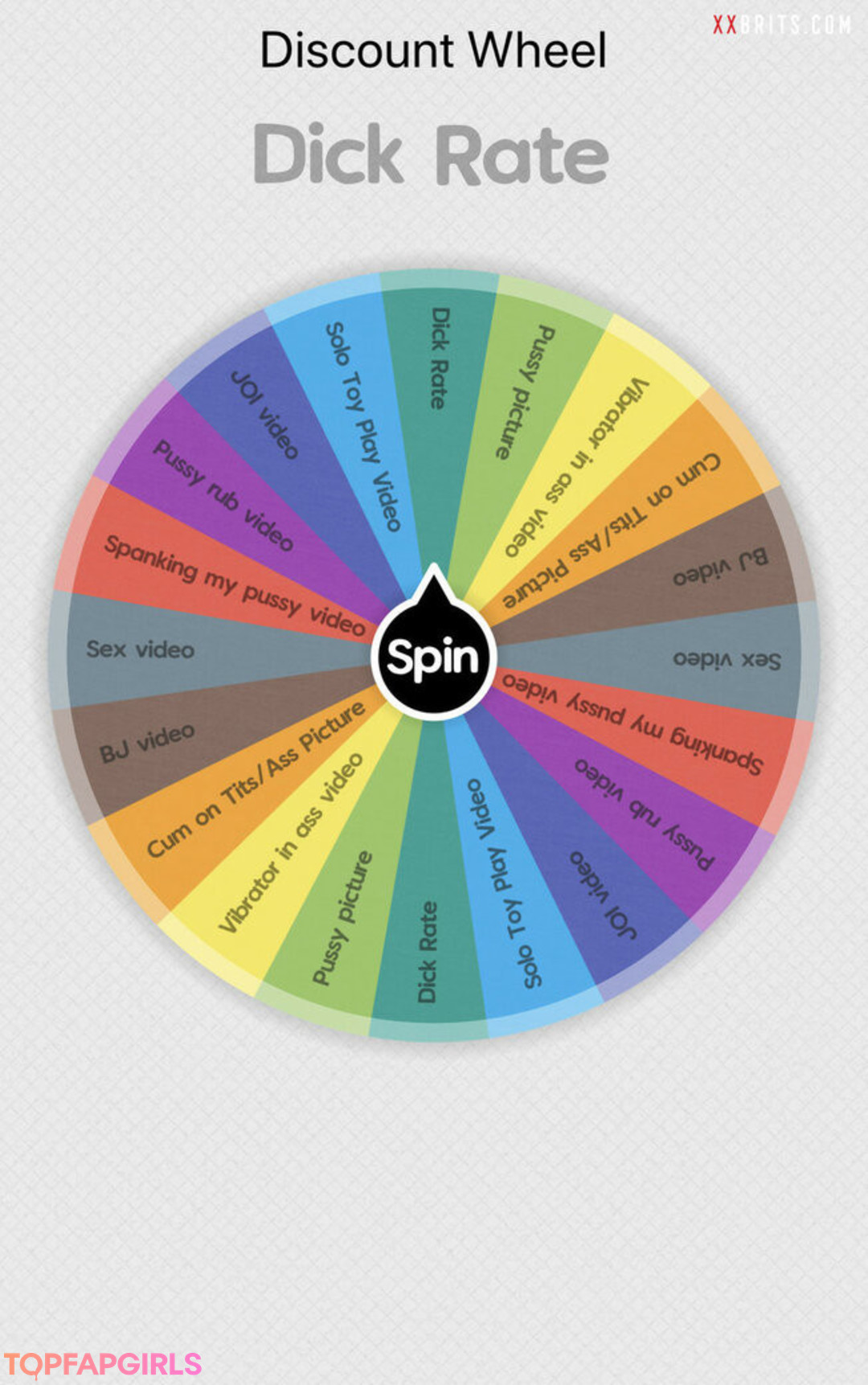The image size is (868, 1385).
Task: Tap the Spin button on the wheel
Action: coord(433,657)
